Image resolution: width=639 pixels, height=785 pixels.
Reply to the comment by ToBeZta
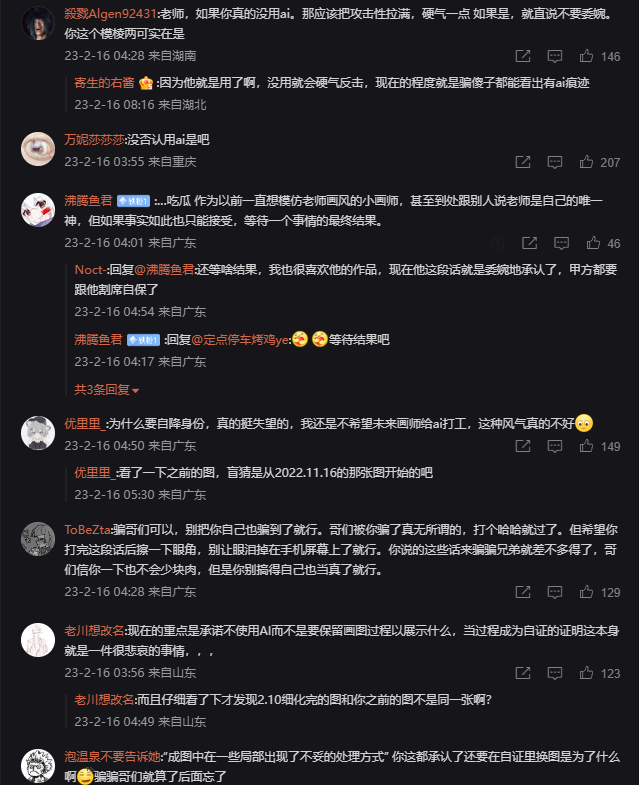click(x=555, y=593)
